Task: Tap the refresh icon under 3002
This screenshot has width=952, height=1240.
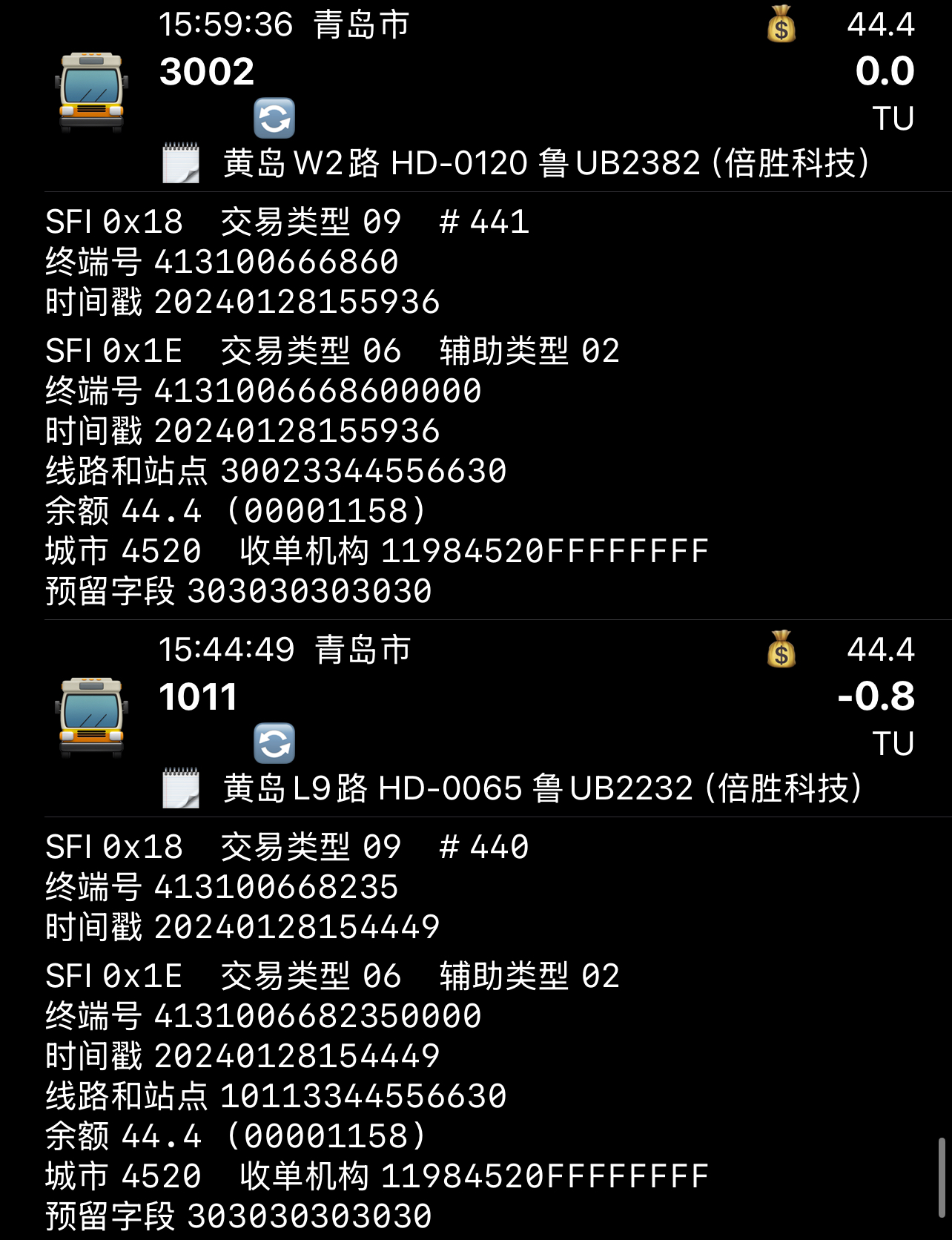Action: (274, 119)
